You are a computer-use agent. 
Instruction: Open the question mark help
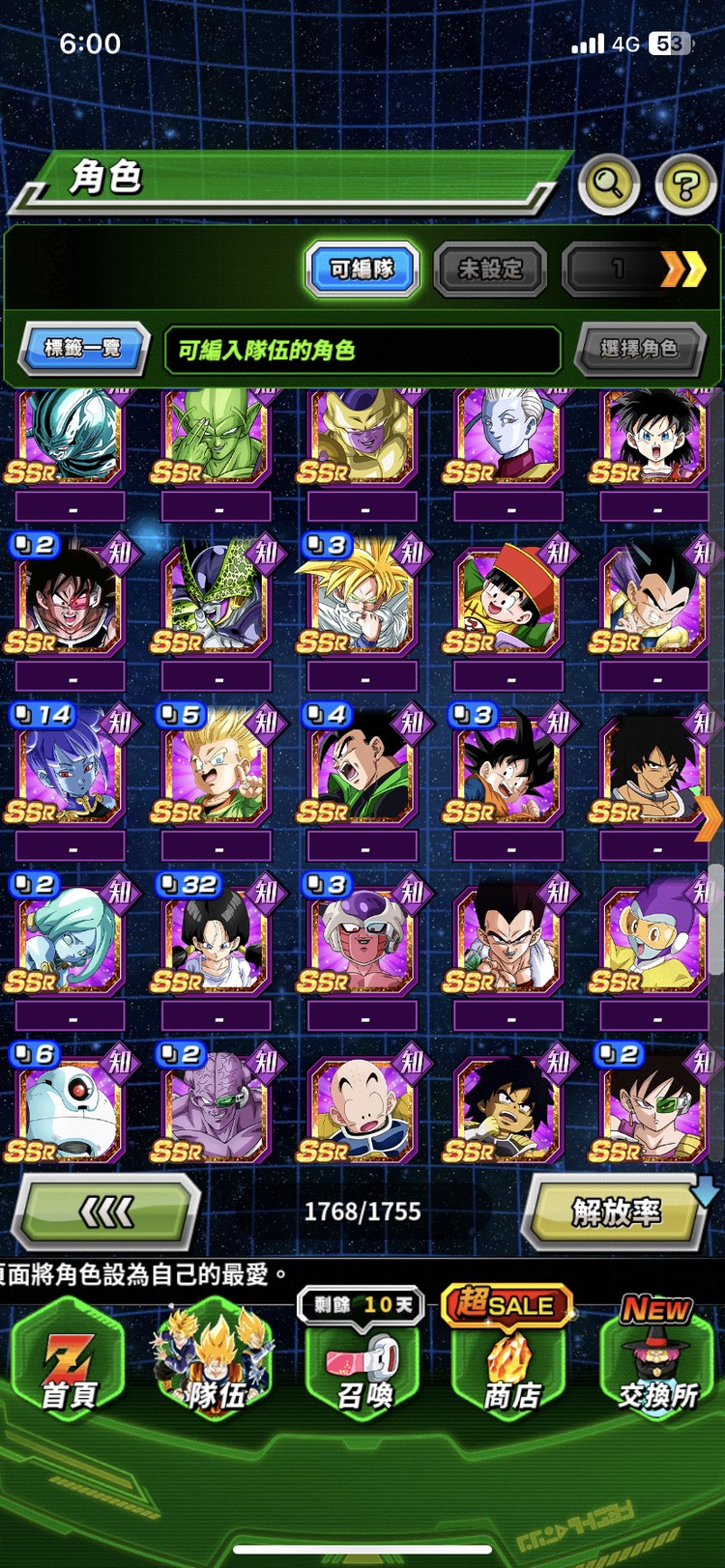pyautogui.click(x=685, y=184)
